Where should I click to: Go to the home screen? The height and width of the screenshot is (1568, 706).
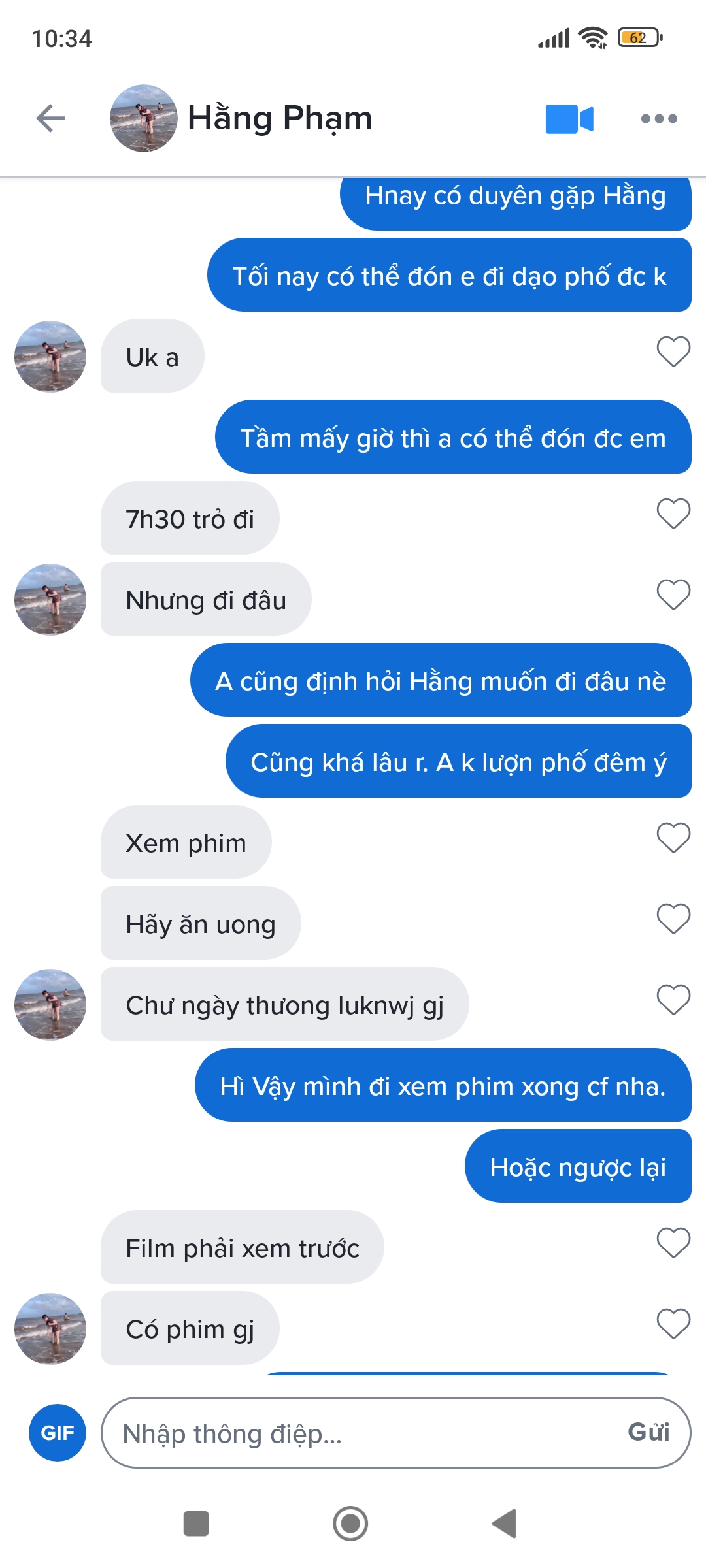(350, 1524)
